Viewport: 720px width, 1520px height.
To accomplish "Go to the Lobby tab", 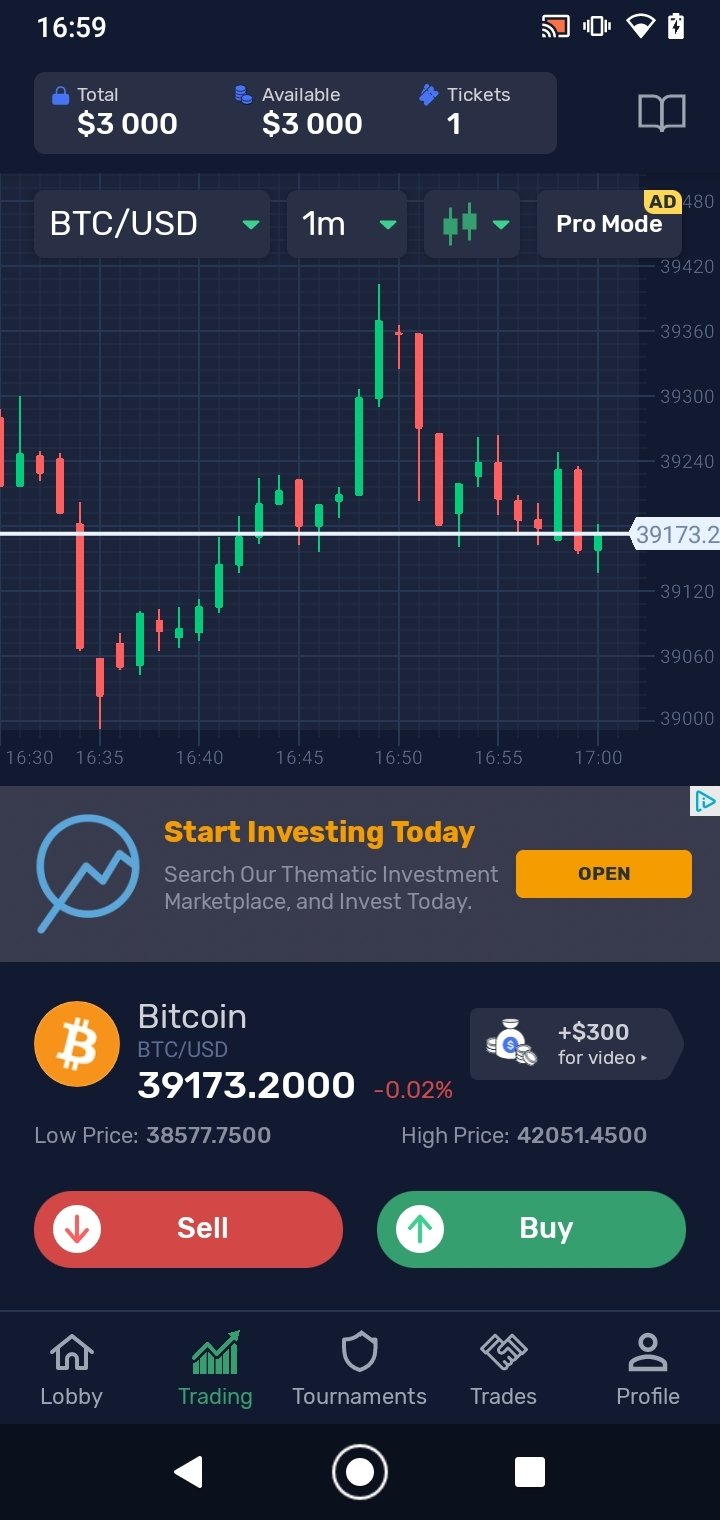I will coord(71,1370).
